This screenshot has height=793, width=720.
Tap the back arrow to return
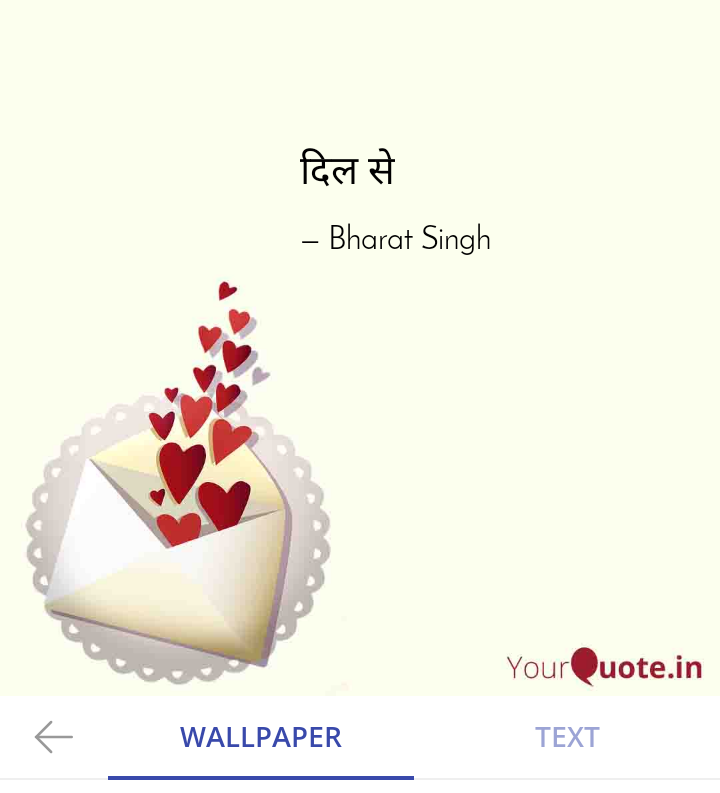(x=55, y=736)
